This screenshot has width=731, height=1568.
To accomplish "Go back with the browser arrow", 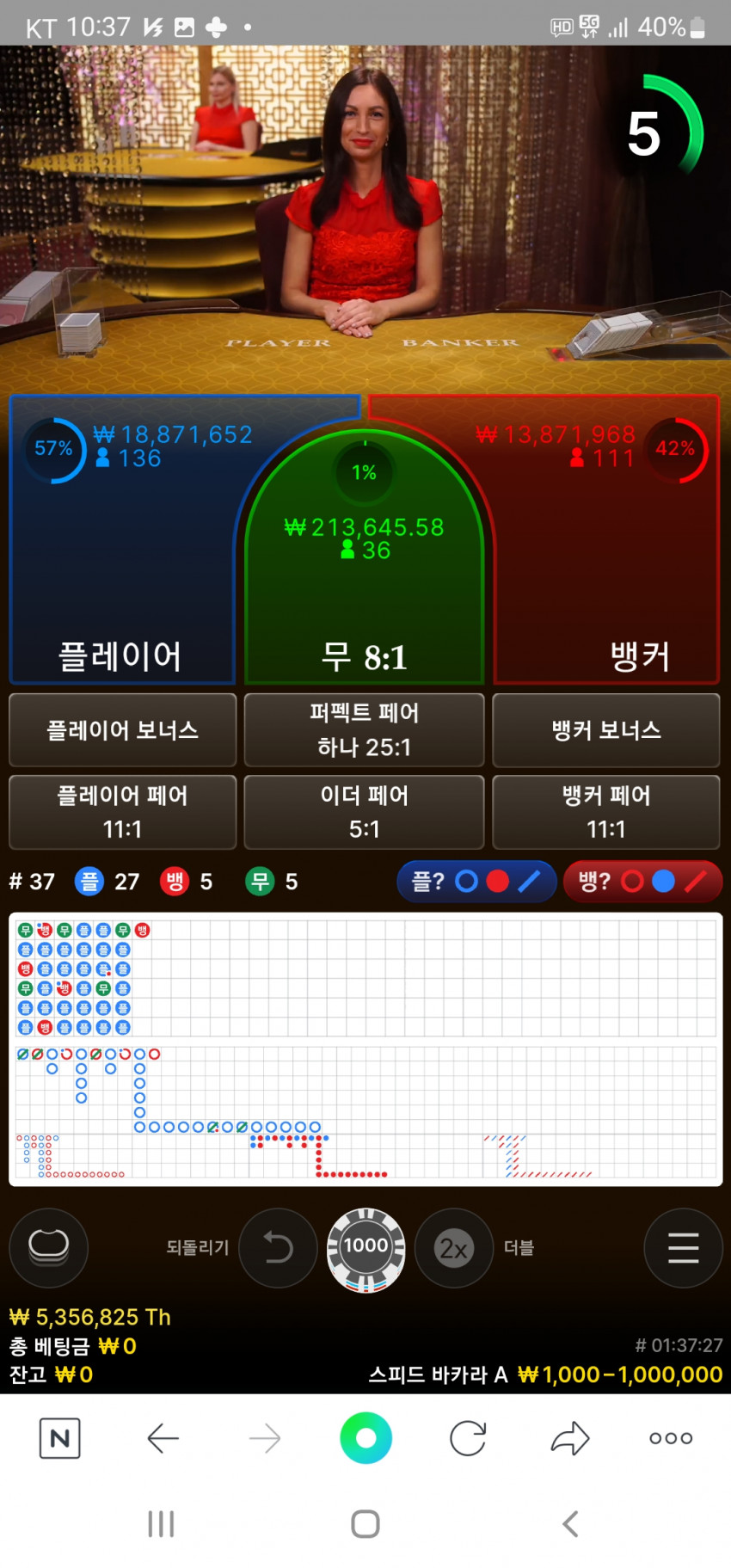I will coord(163,1438).
